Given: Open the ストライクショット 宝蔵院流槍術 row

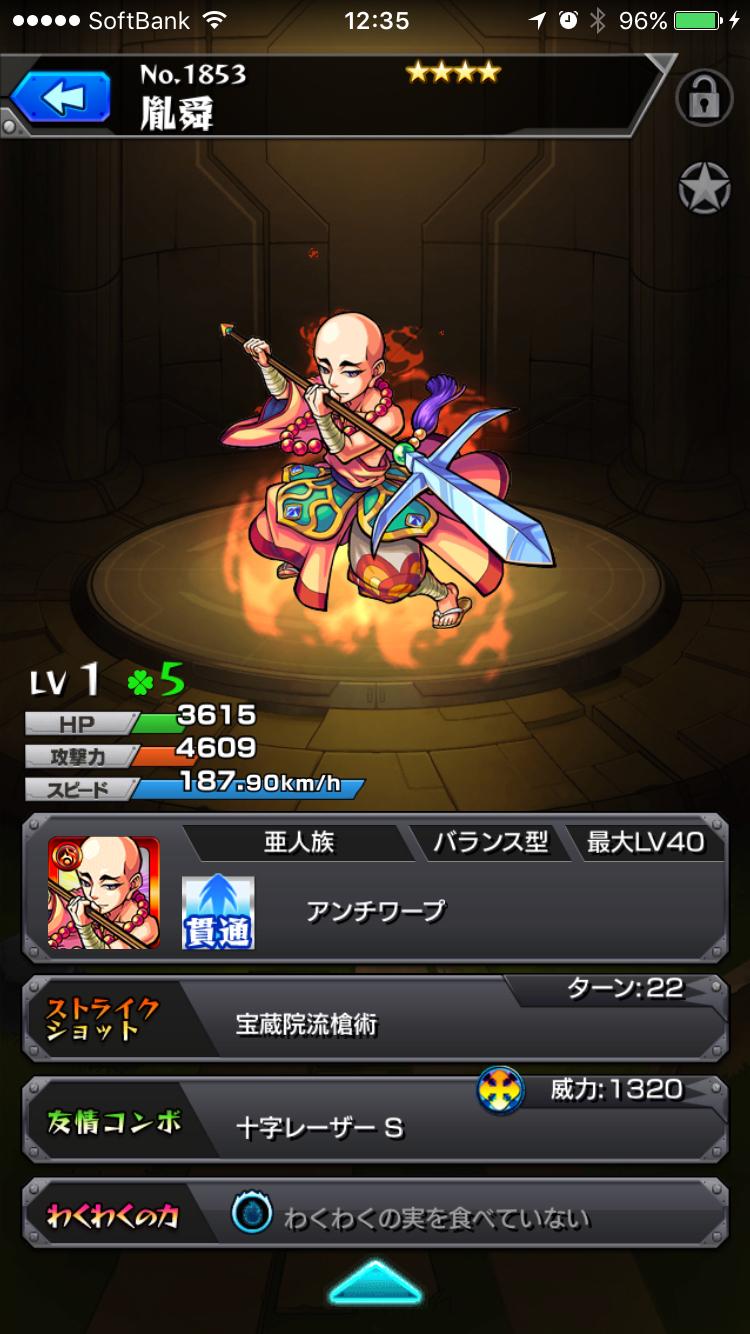Looking at the screenshot, I should 375,1018.
